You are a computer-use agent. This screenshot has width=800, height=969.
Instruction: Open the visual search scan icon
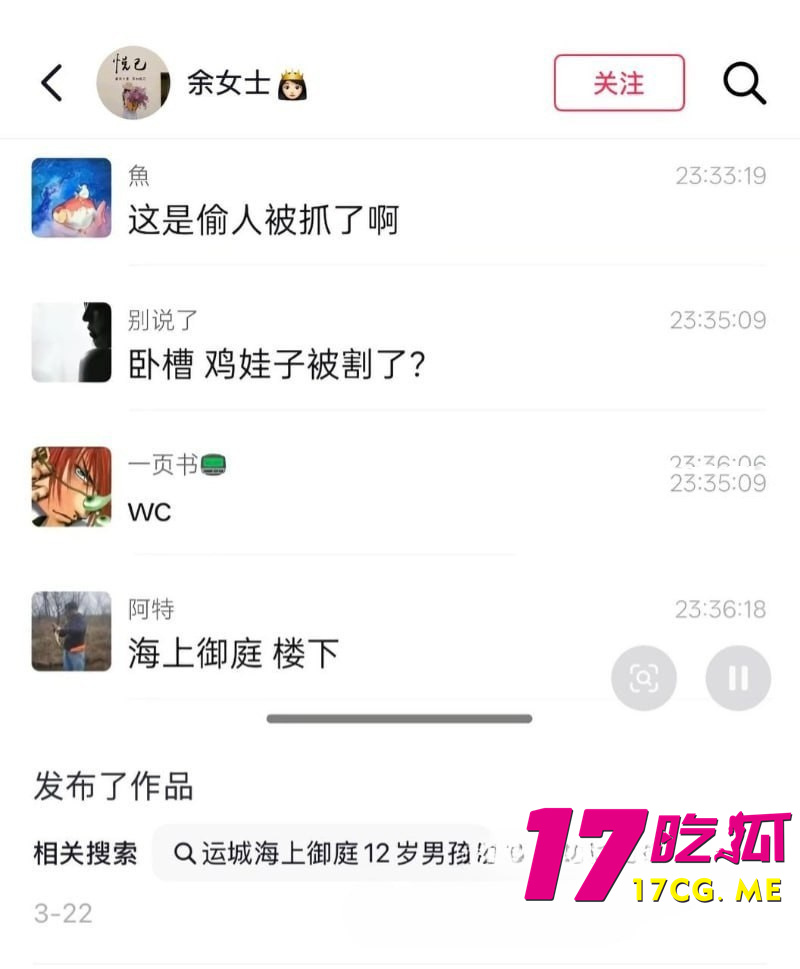[x=644, y=677]
